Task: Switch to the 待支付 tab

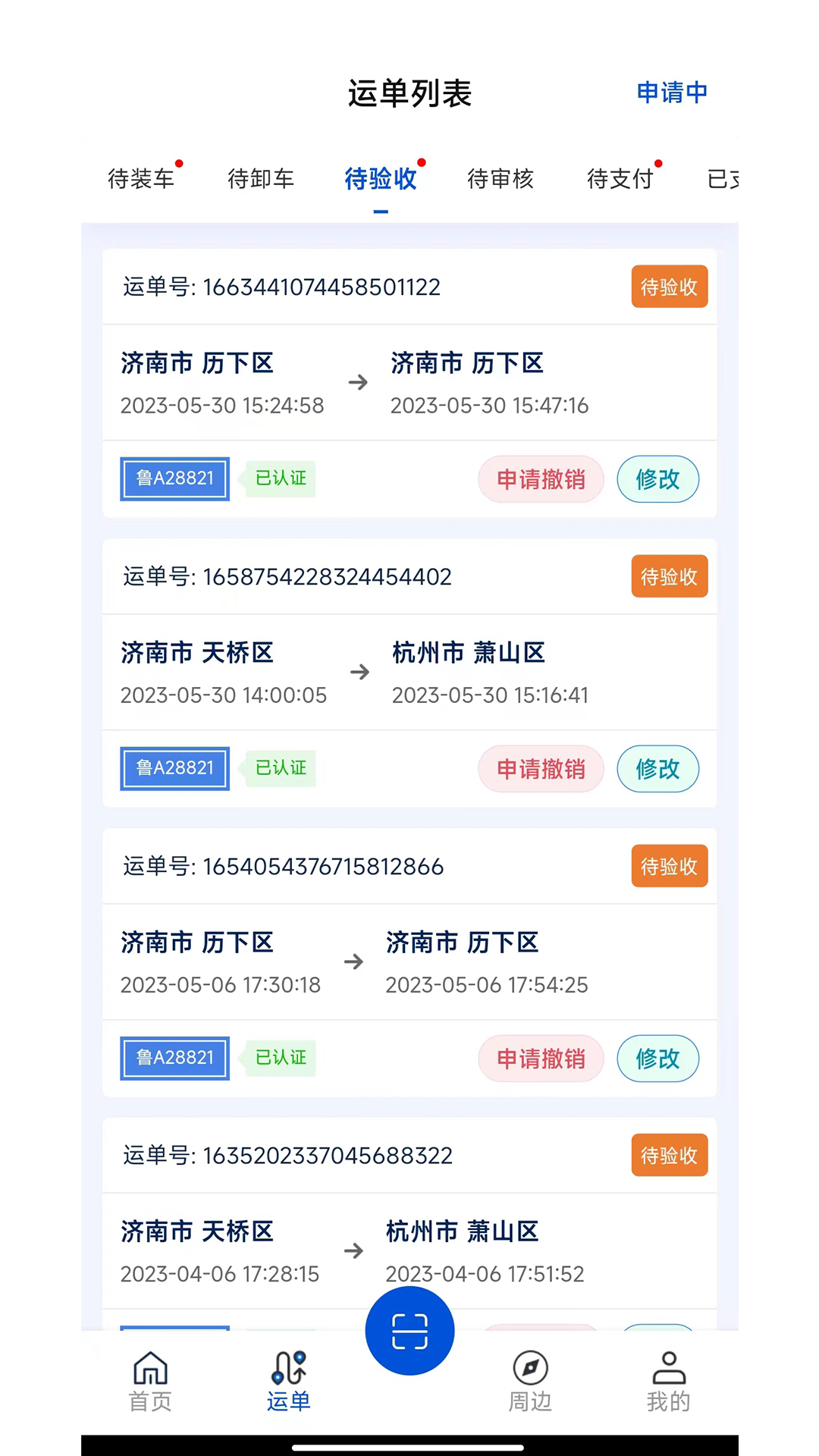Action: pyautogui.click(x=620, y=179)
